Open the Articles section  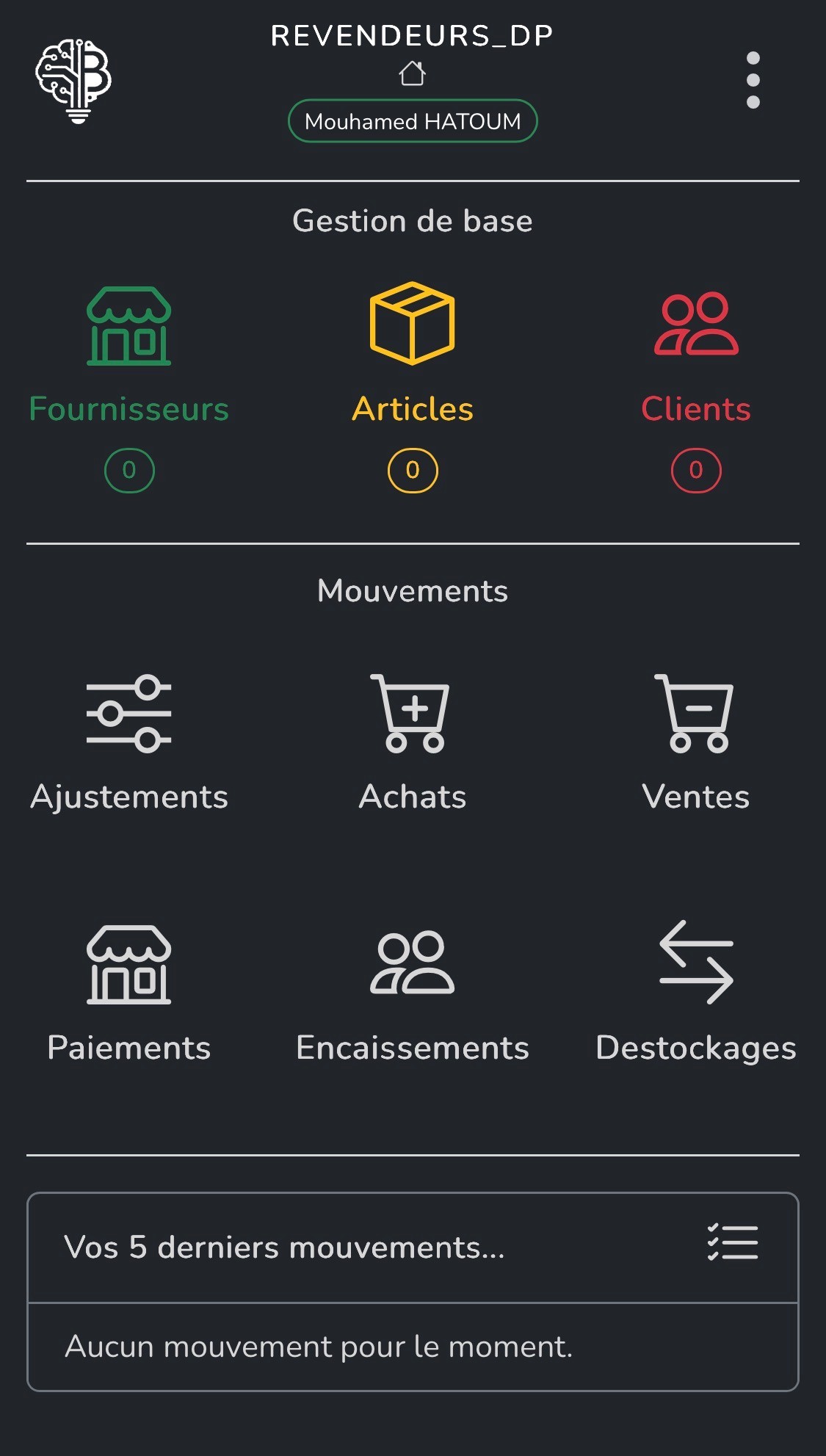(413, 352)
